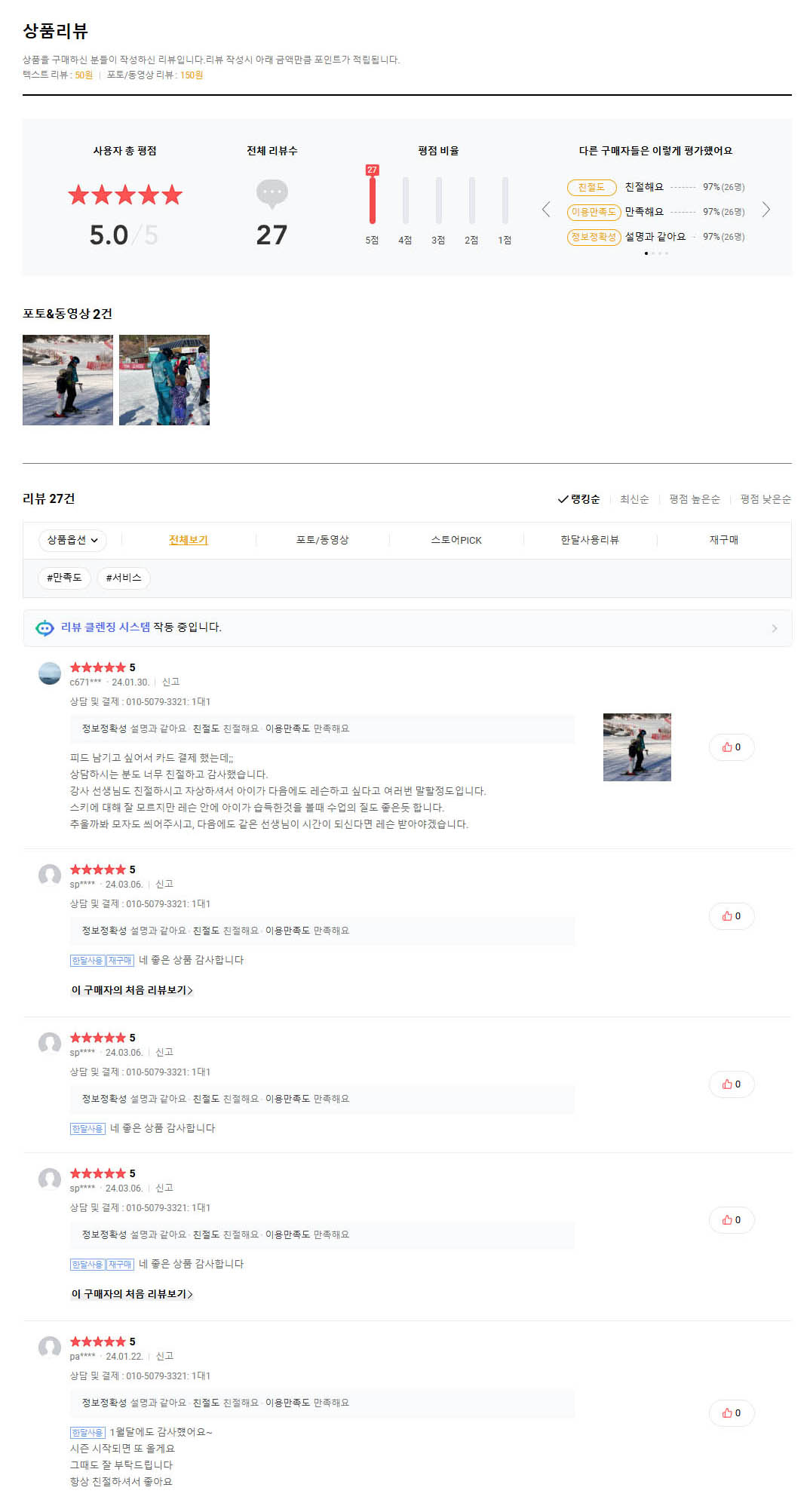The height and width of the screenshot is (1512, 810).
Task: Like the review by c671***
Action: tap(731, 747)
